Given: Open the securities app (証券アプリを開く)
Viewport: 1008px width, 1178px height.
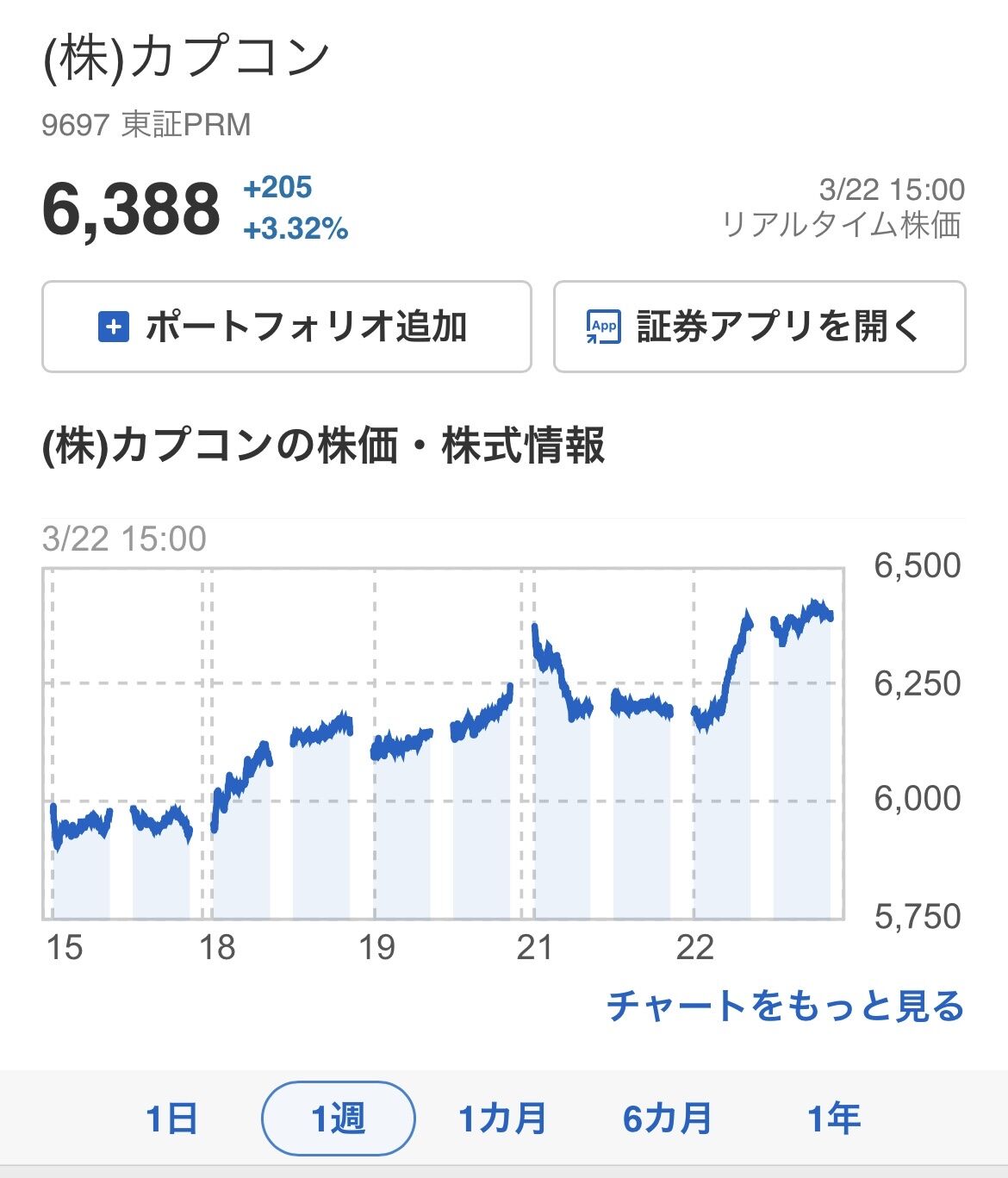Looking at the screenshot, I should (759, 327).
